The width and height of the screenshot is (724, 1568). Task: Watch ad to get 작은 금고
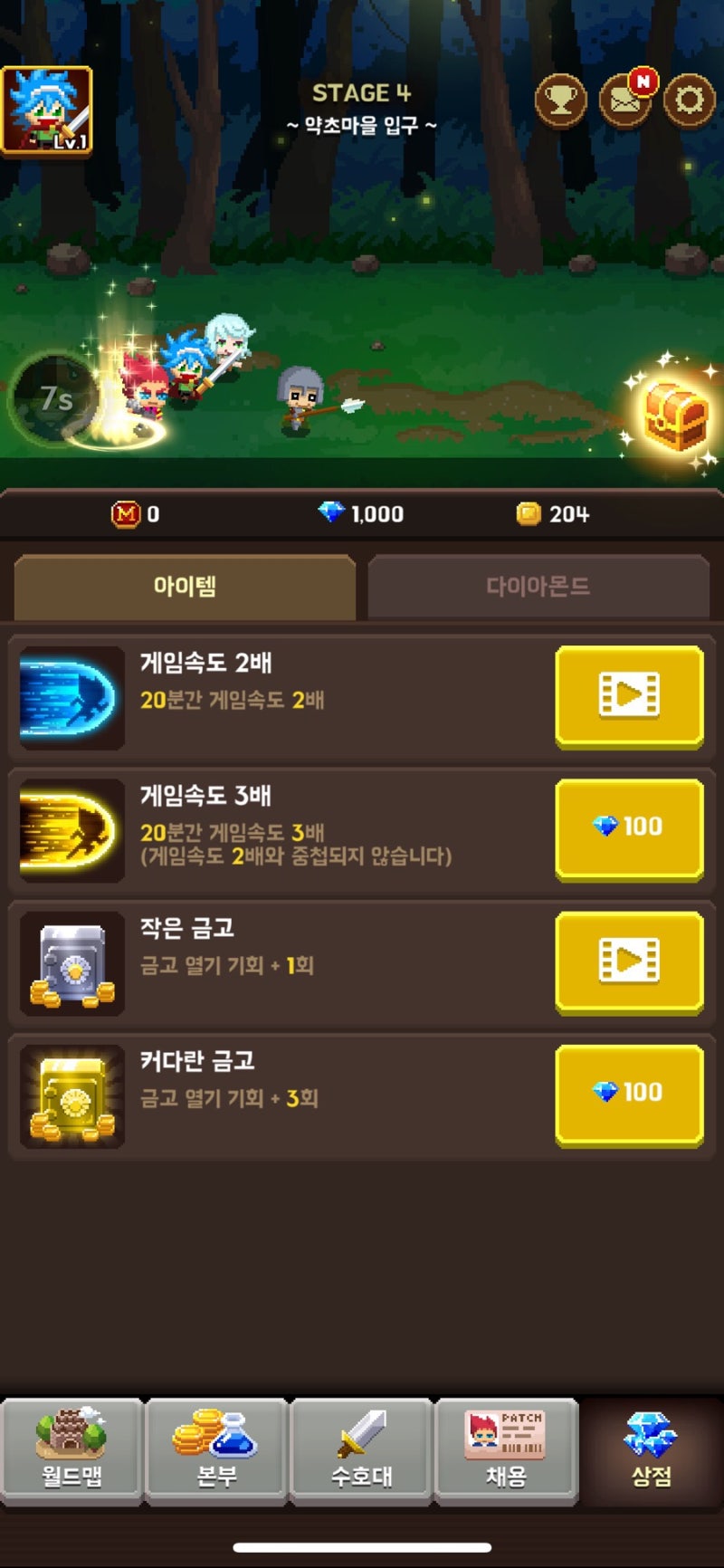point(629,961)
